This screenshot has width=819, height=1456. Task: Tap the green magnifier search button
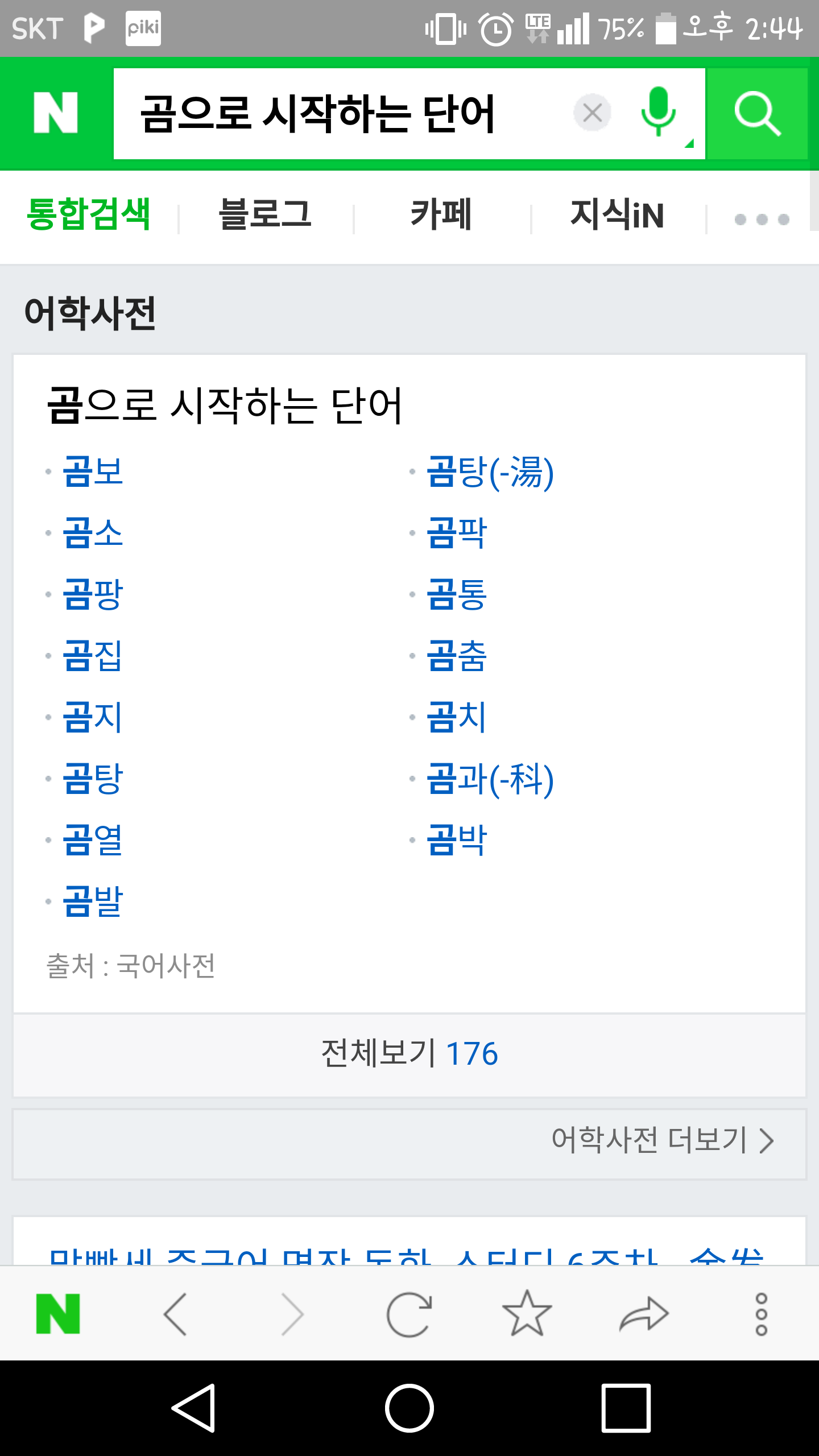757,114
